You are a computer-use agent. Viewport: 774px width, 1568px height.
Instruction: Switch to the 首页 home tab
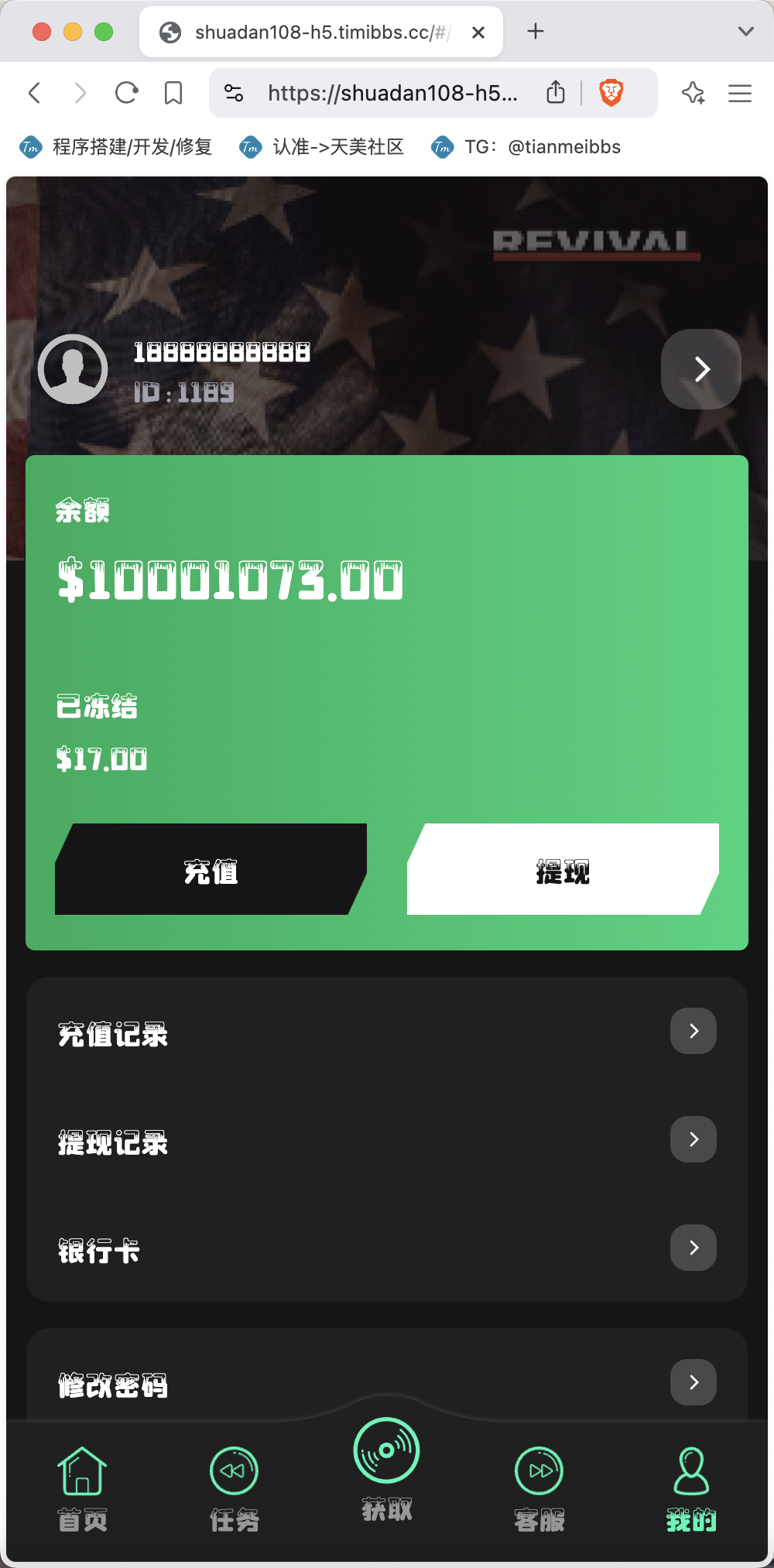click(x=82, y=1489)
